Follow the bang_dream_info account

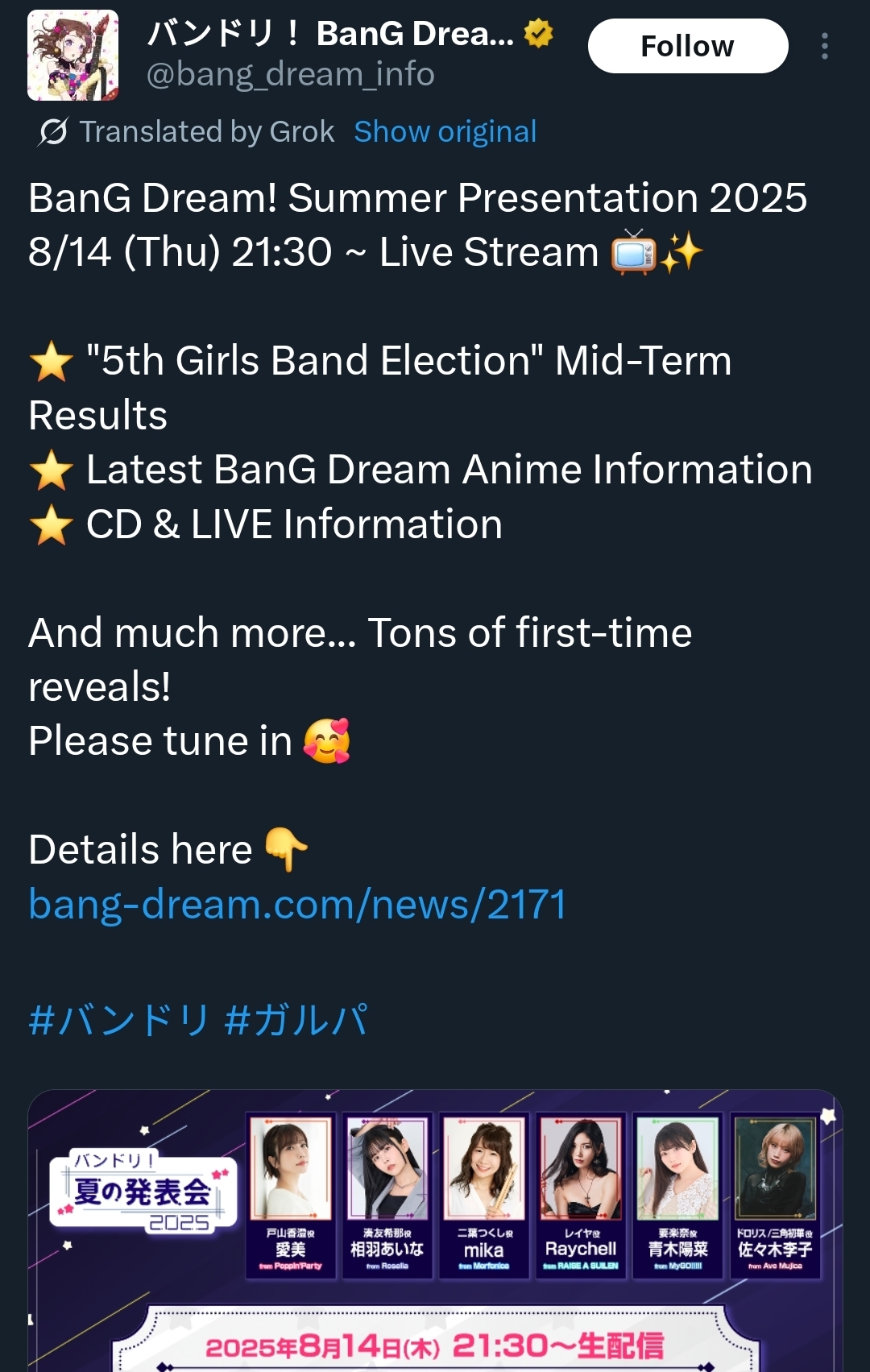point(687,47)
